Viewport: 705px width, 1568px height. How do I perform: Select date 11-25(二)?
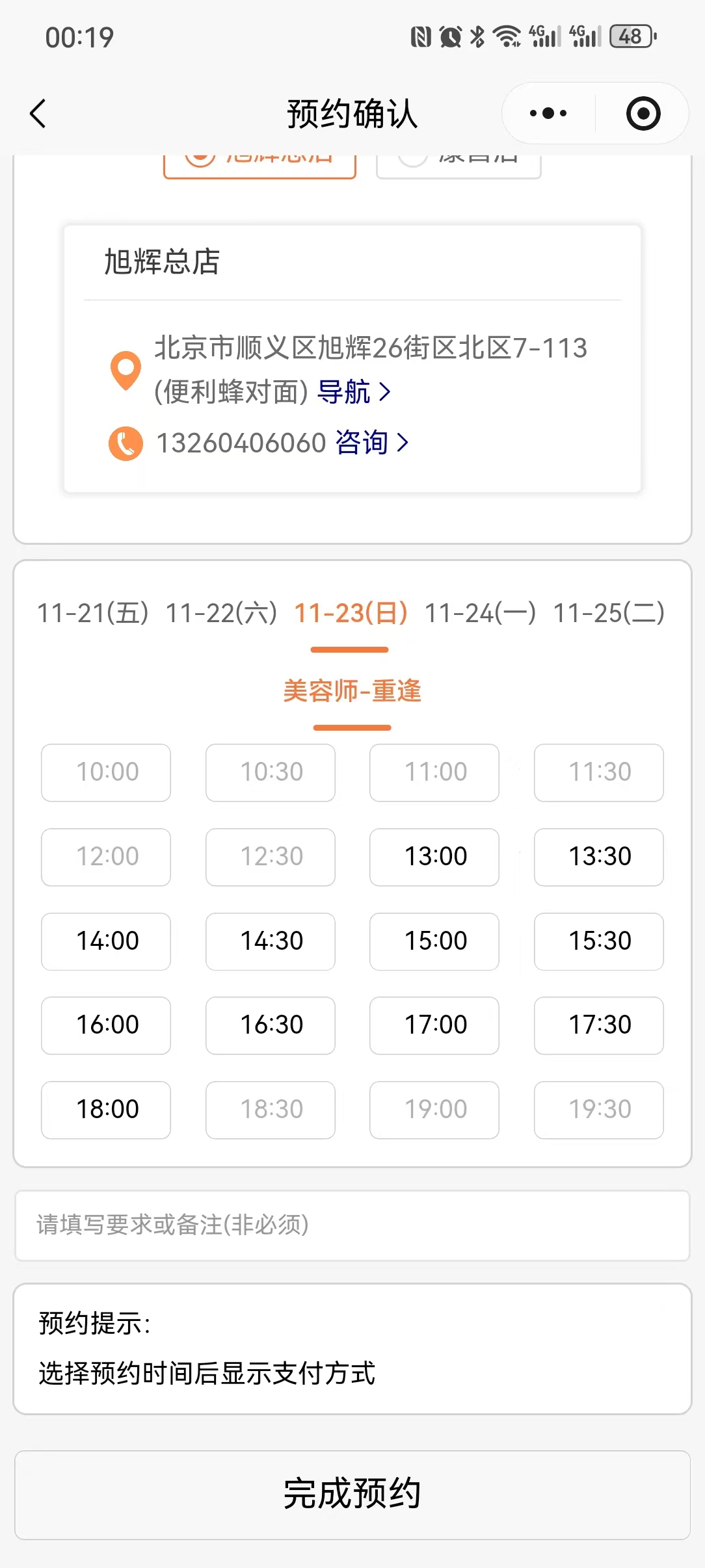click(x=609, y=613)
